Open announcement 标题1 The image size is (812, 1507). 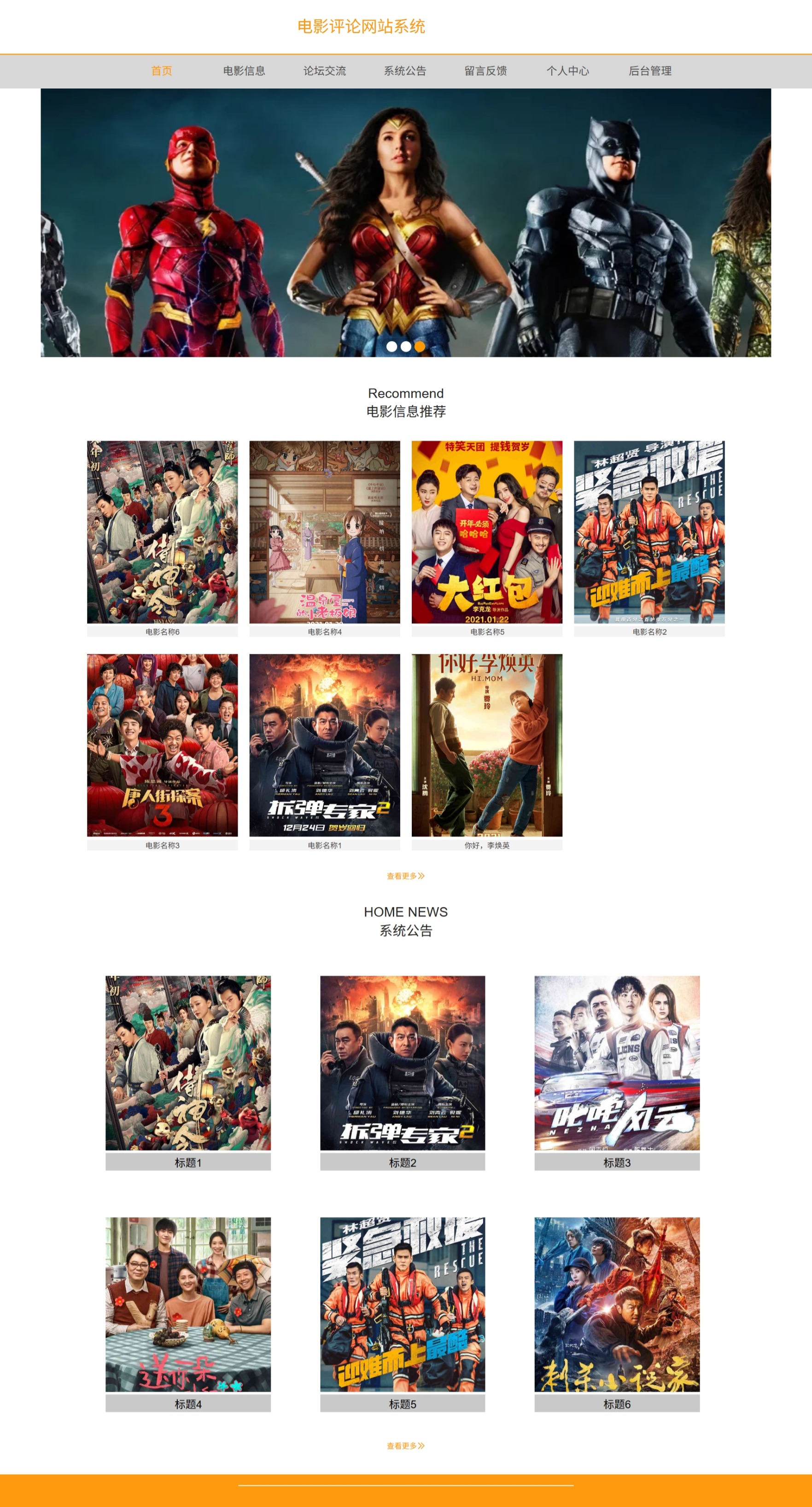[x=188, y=1073]
